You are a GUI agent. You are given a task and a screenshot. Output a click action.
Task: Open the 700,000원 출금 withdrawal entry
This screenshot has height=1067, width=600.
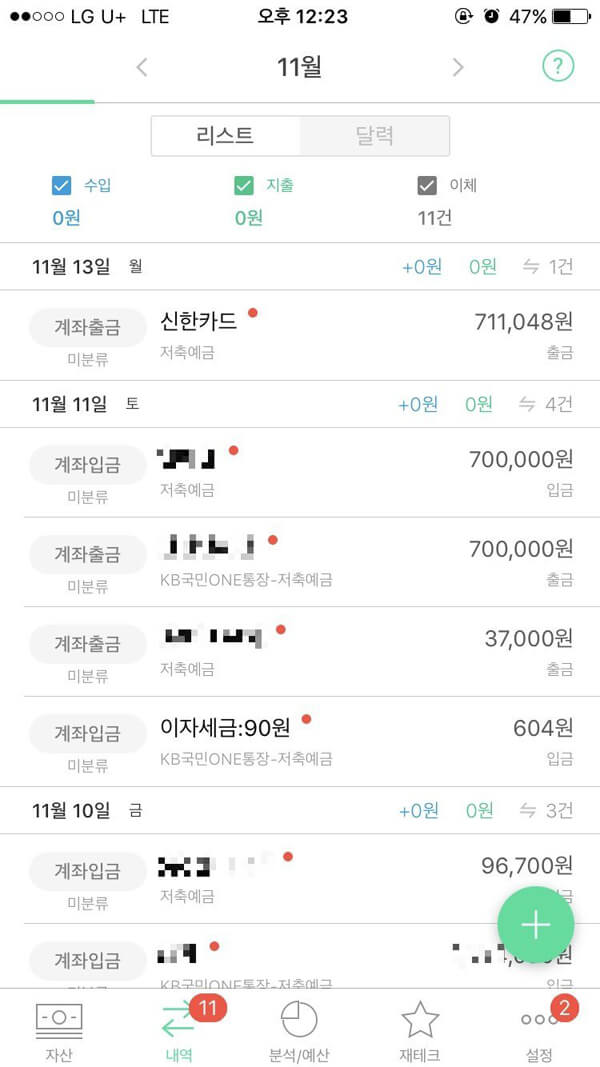[x=300, y=562]
